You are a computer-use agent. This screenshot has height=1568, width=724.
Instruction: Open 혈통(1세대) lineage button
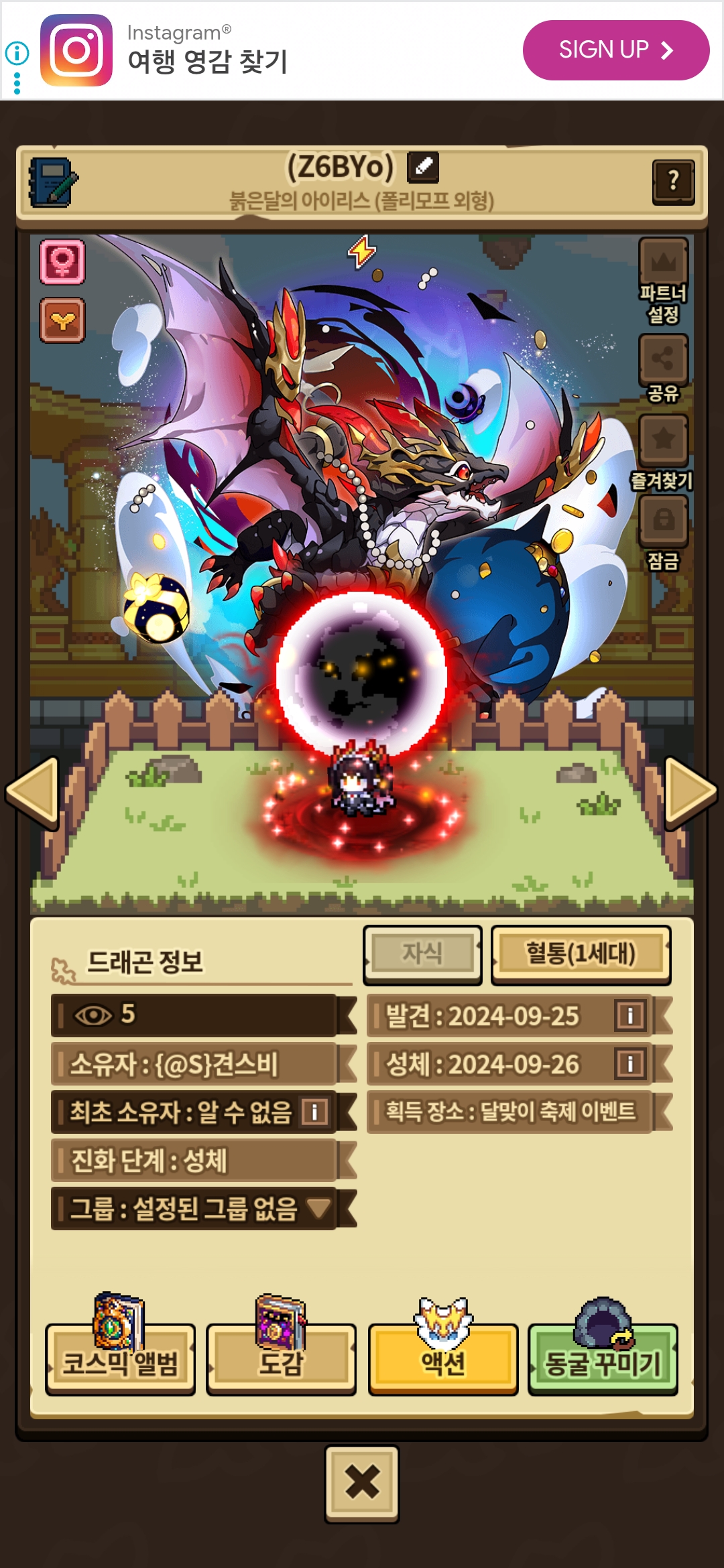tap(581, 954)
